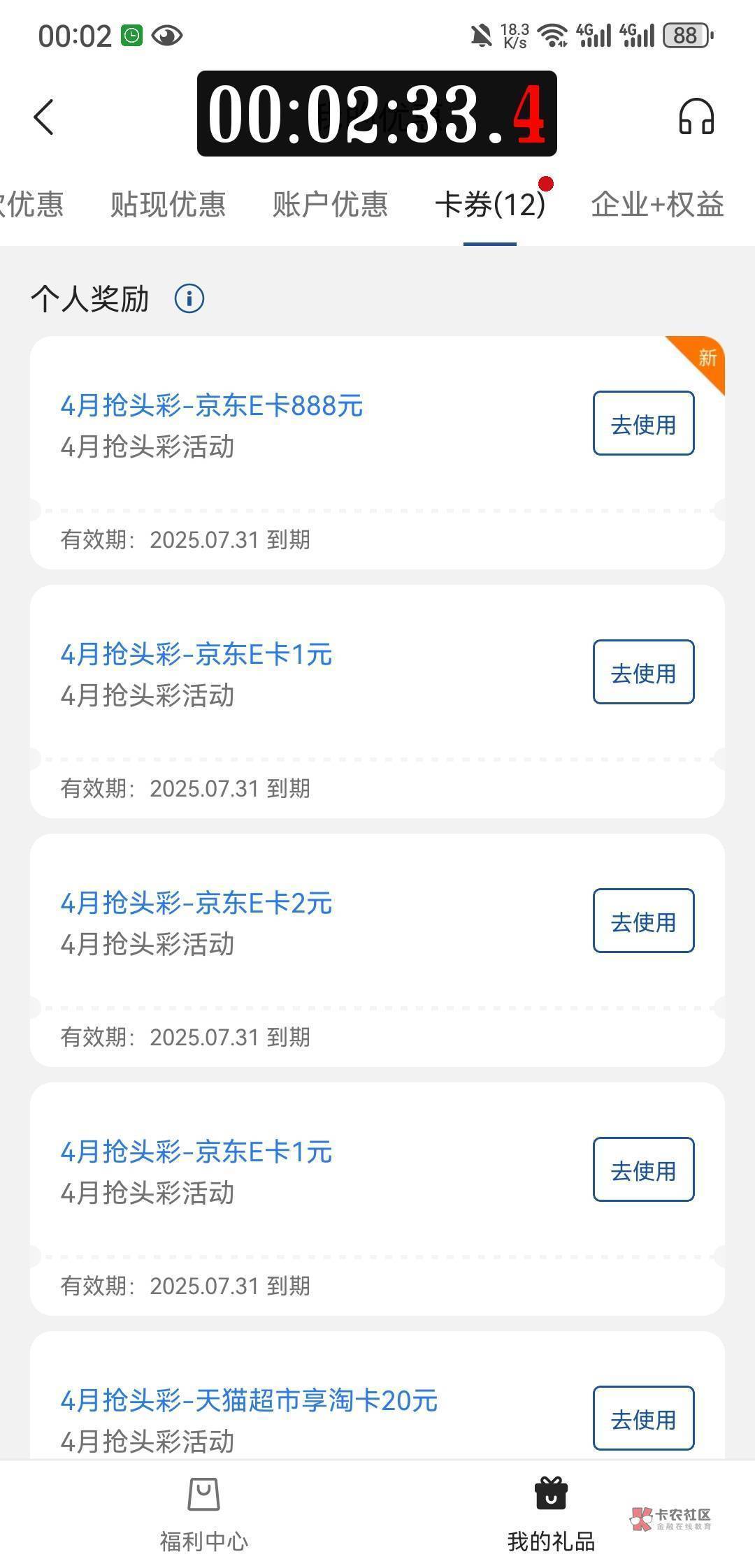Open the 京东E卡2元 coupon card
Screen dimensions: 755x1568
377,950
